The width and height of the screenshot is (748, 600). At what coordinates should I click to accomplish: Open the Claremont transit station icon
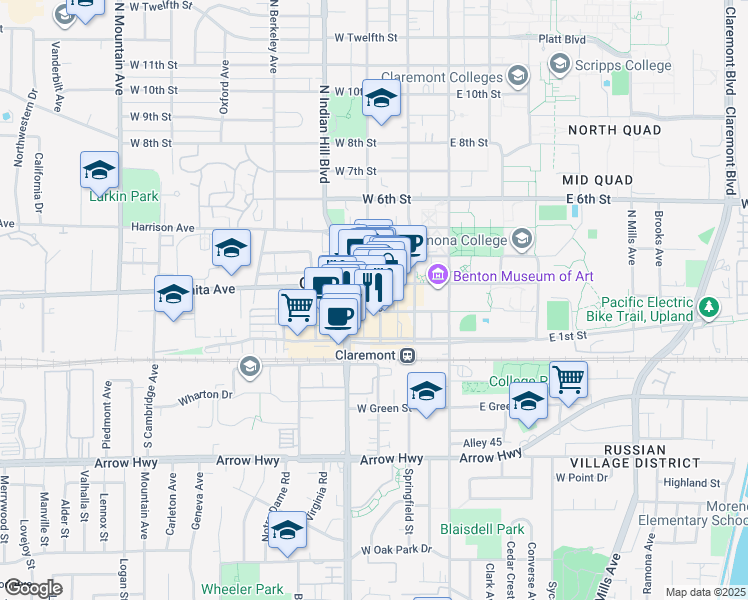pos(407,355)
